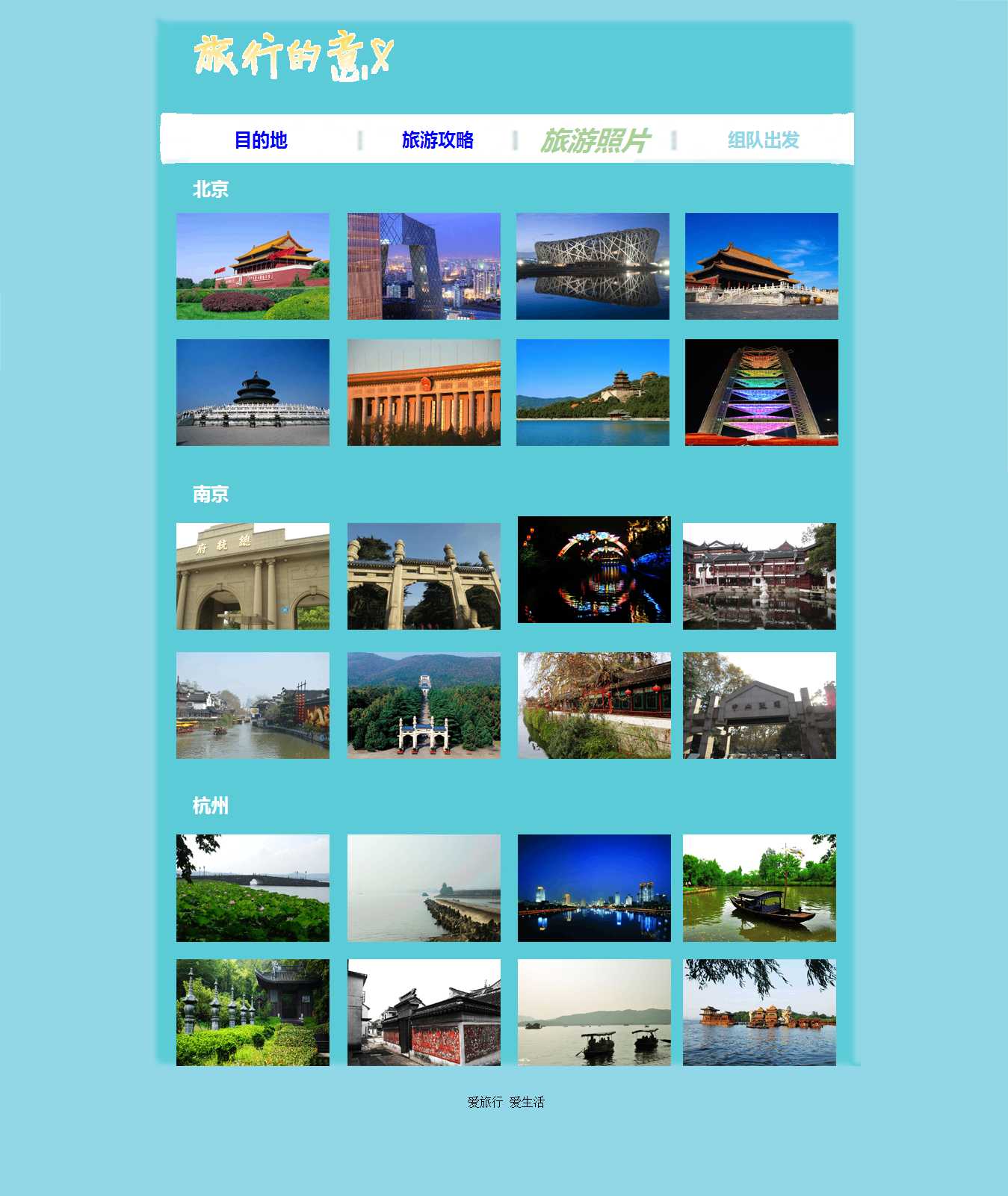Go to the 组队出发 tab
The image size is (1008, 1196).
pos(763,140)
